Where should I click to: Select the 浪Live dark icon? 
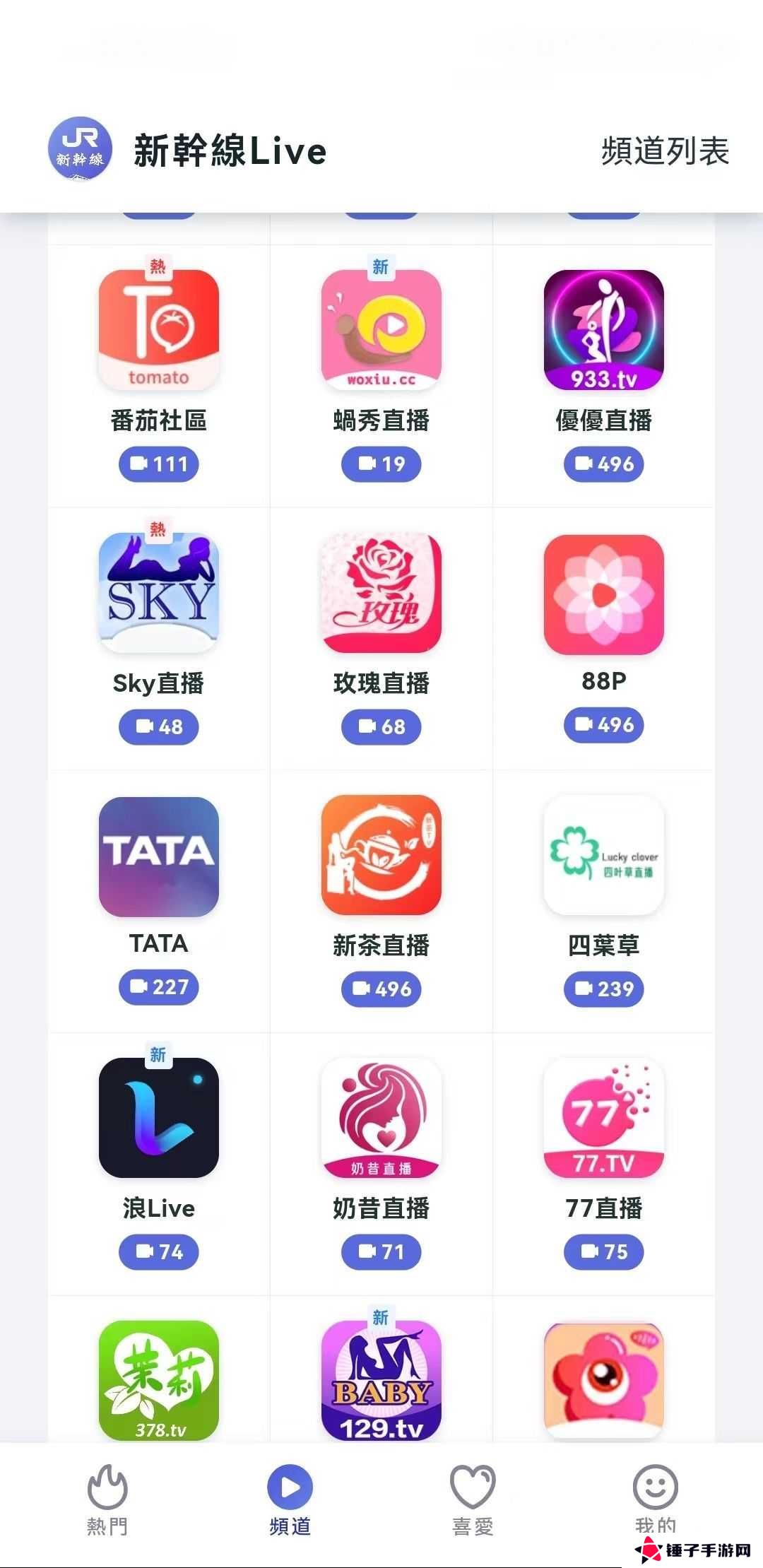click(158, 1119)
